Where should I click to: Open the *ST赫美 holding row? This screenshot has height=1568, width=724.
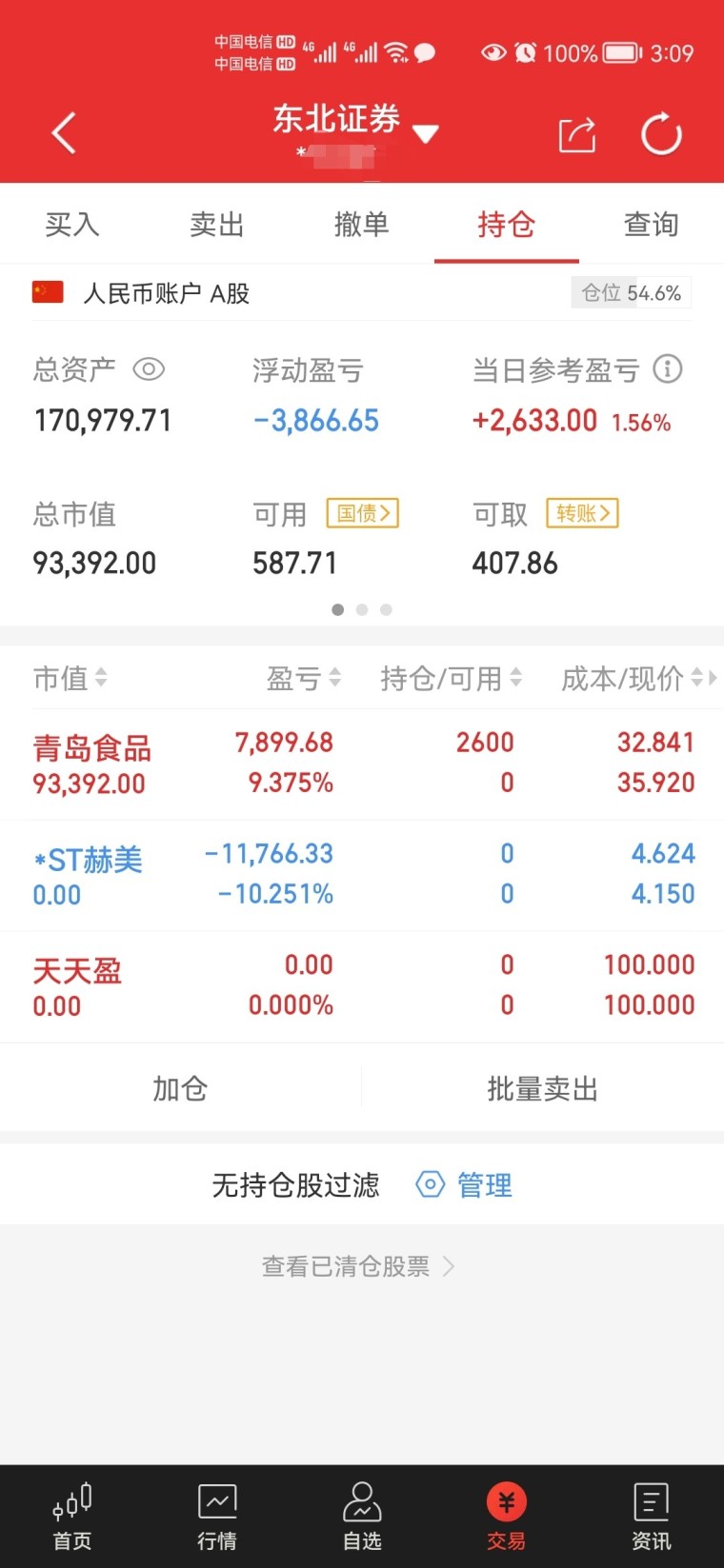pyautogui.click(x=362, y=875)
